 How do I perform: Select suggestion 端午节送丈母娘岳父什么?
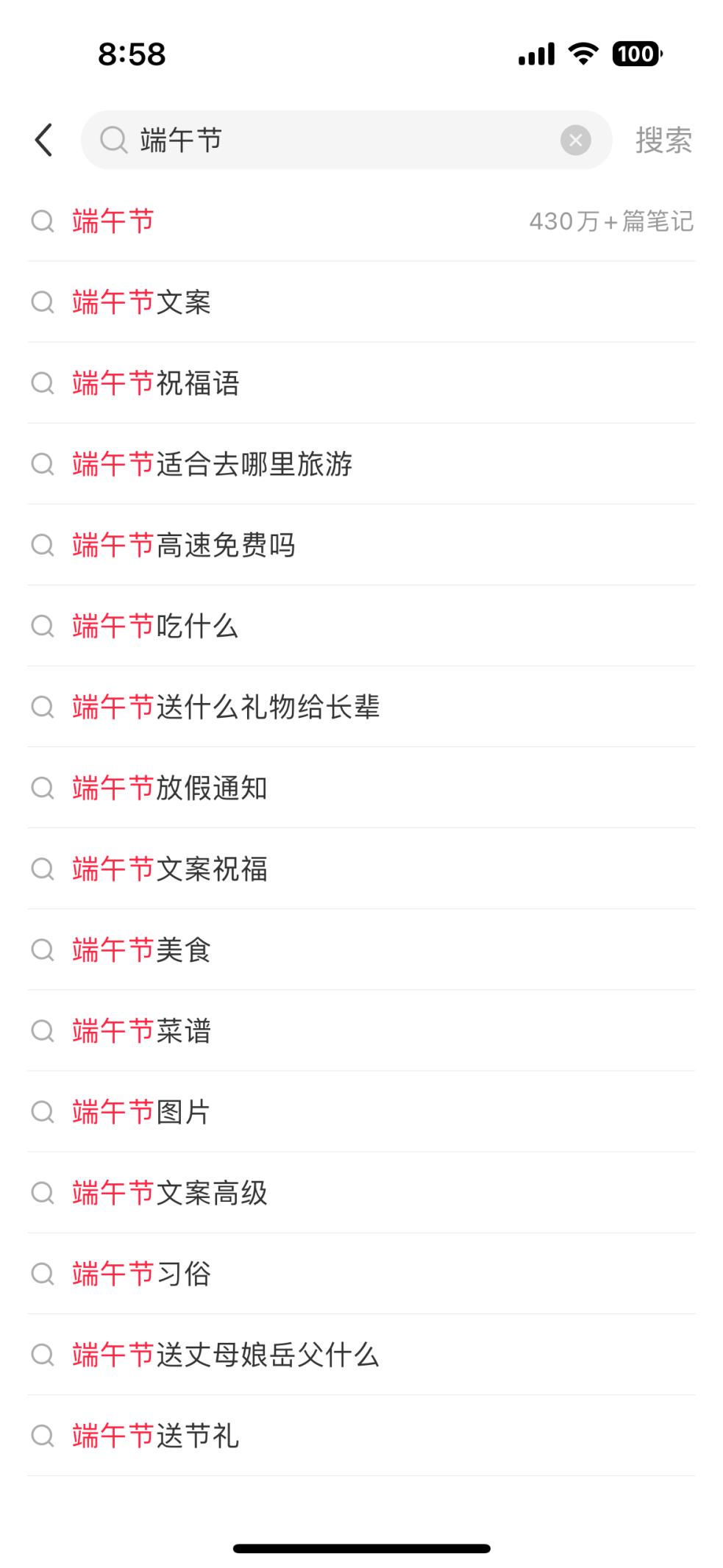[x=361, y=1353]
